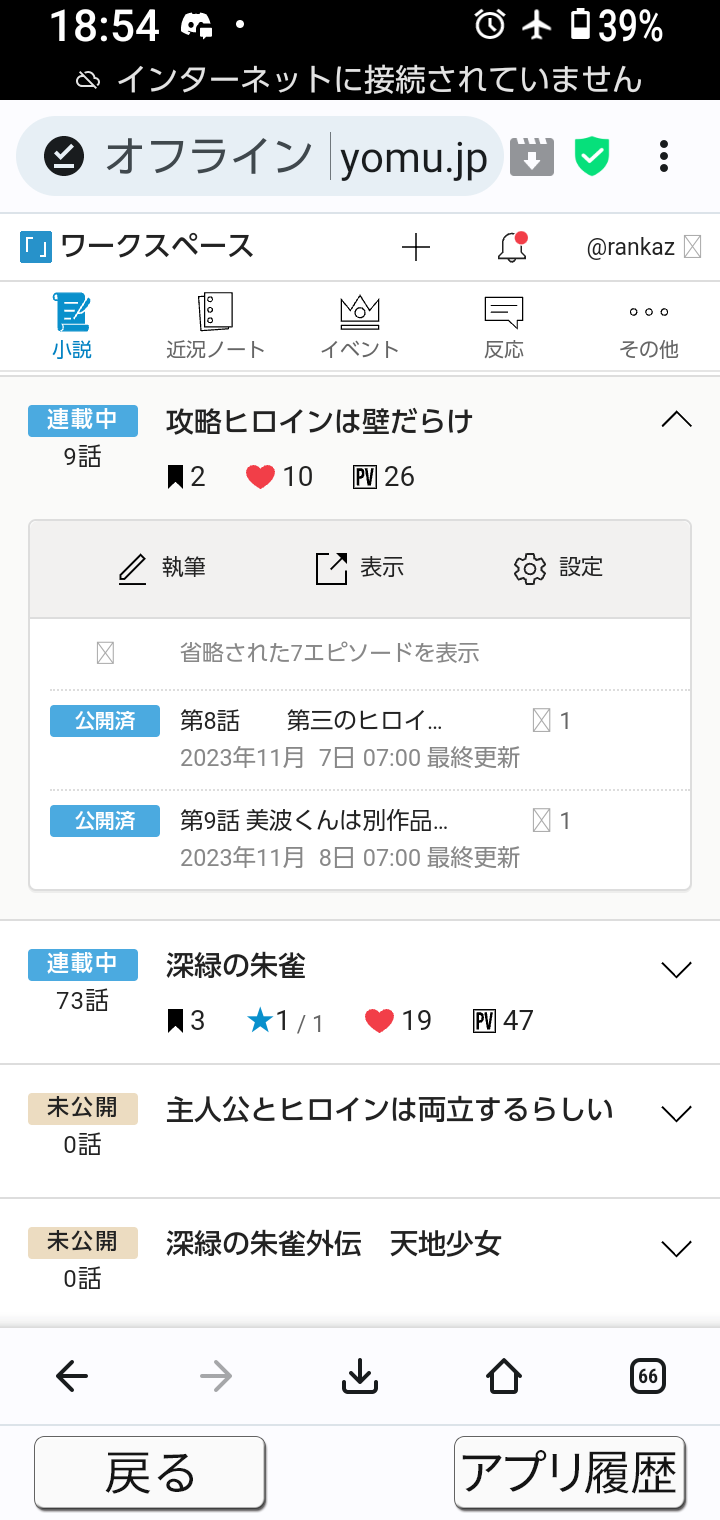
Task: Tap the 戻る back button
Action: pos(150,1473)
